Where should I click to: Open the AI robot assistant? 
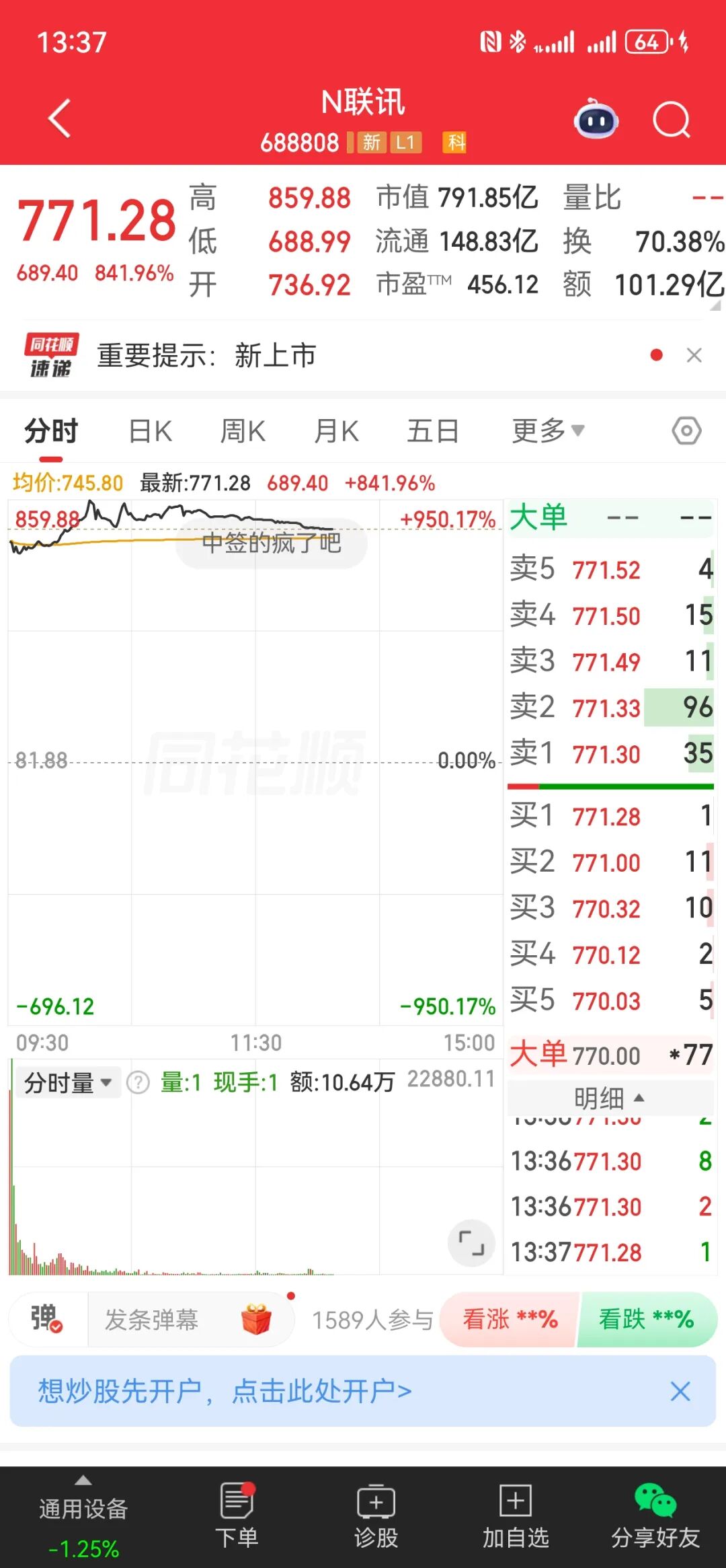(x=596, y=120)
